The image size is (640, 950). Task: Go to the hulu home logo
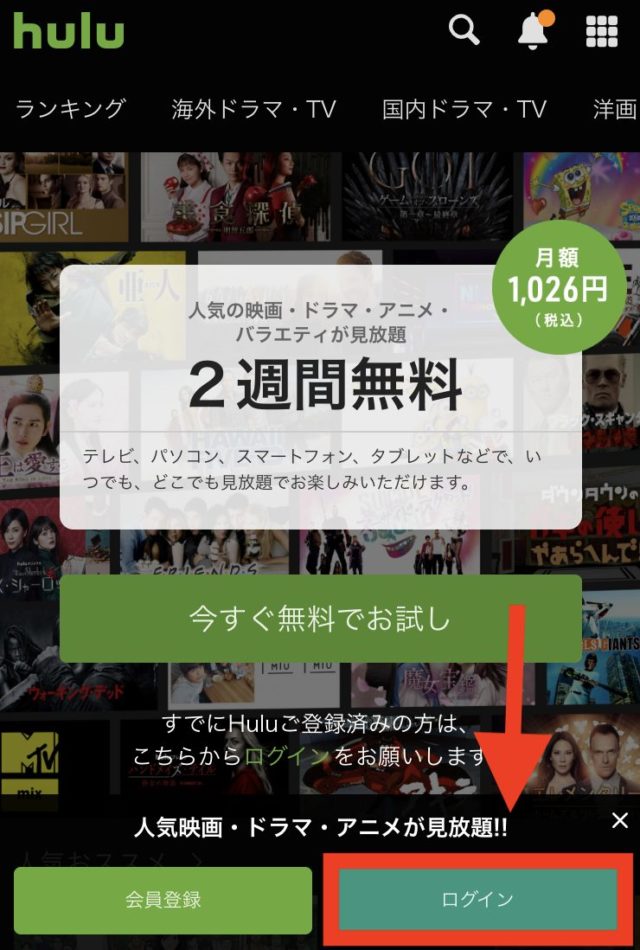tap(68, 31)
